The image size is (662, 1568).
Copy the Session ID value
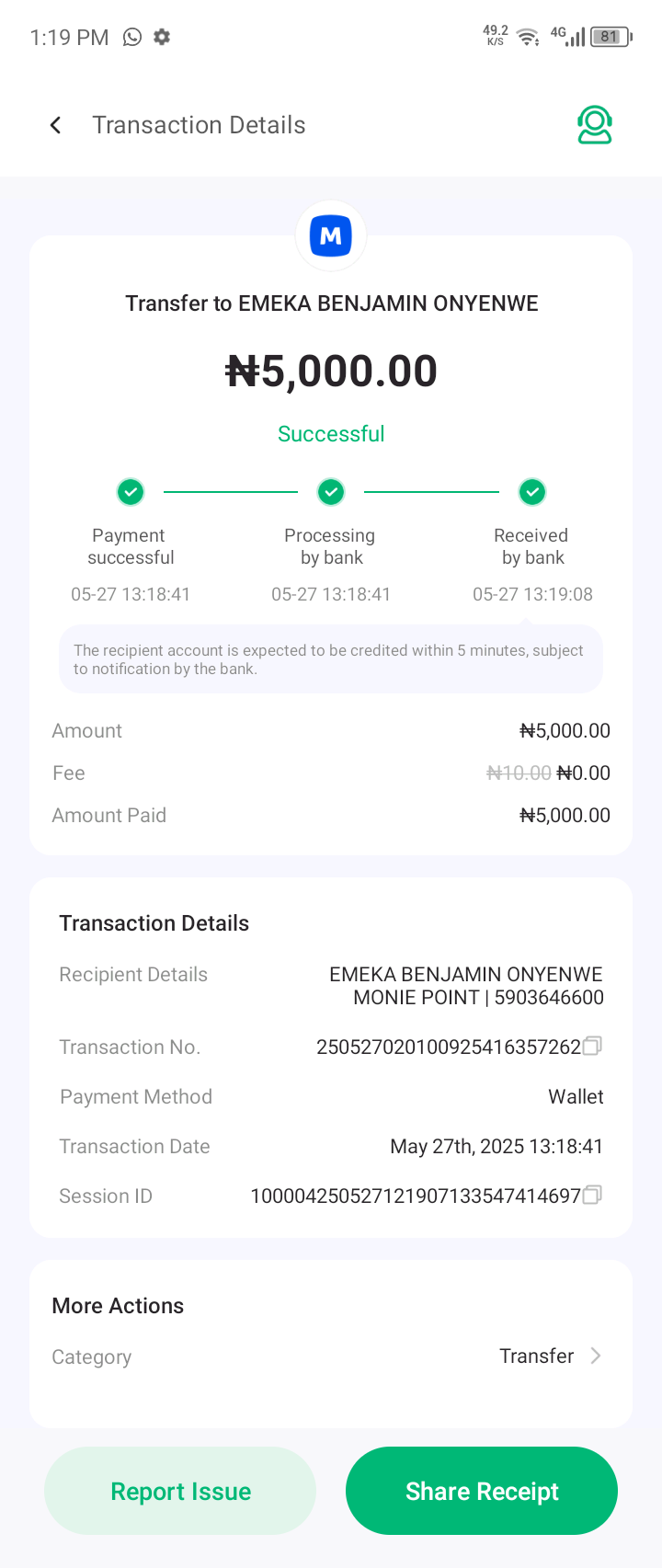[x=593, y=1195]
